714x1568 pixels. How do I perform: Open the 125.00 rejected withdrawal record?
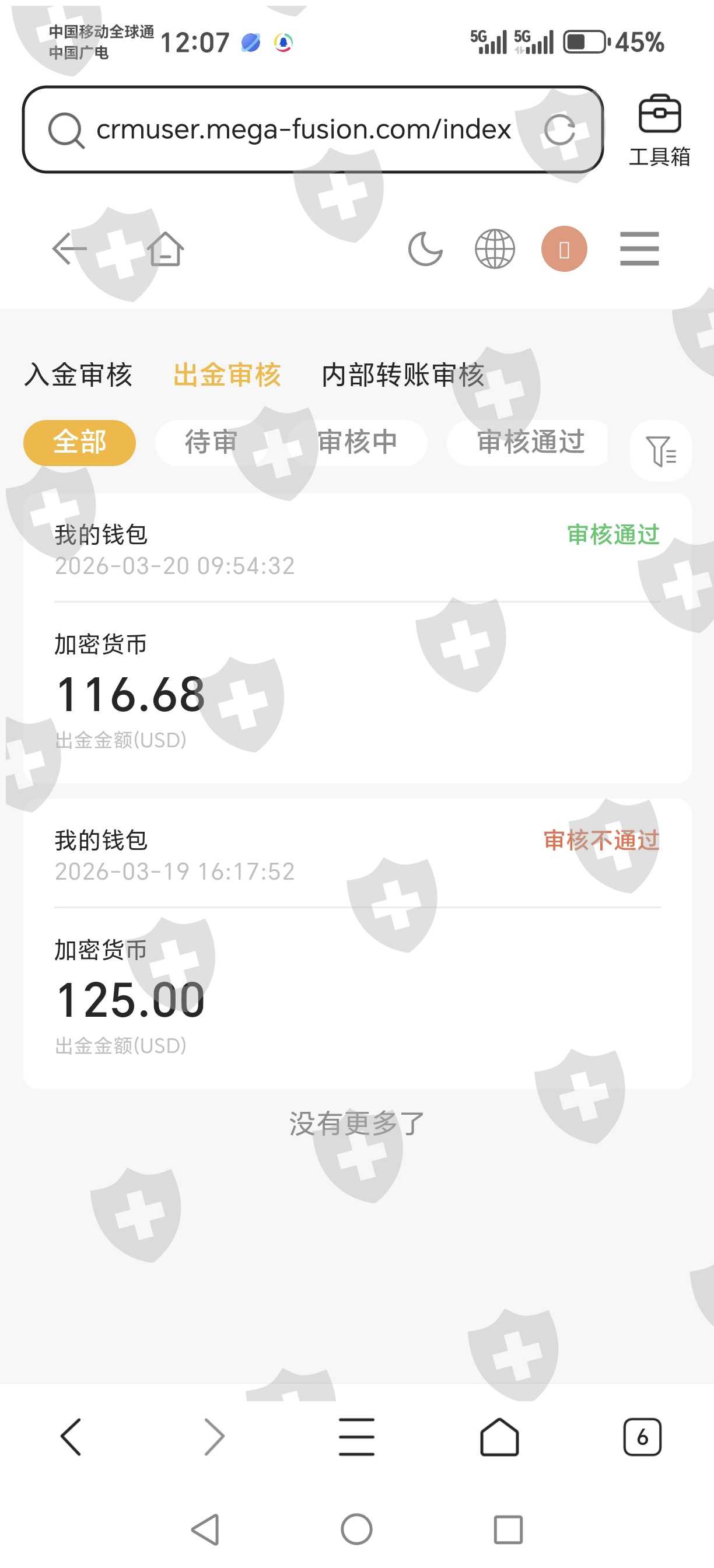click(x=358, y=943)
